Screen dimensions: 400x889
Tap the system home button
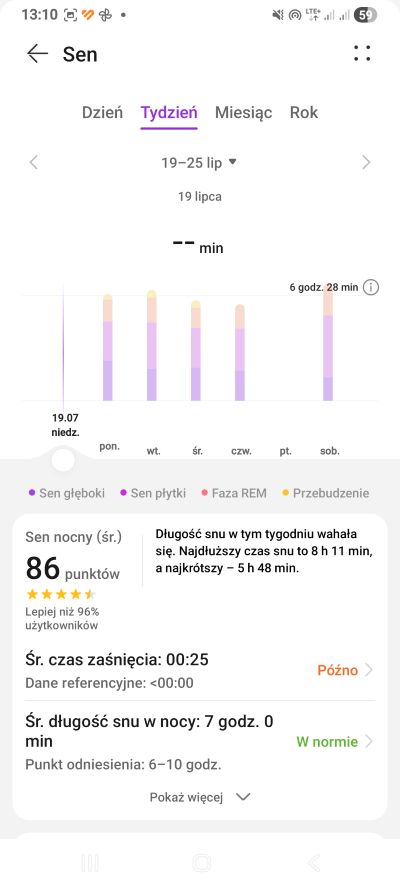[201, 863]
